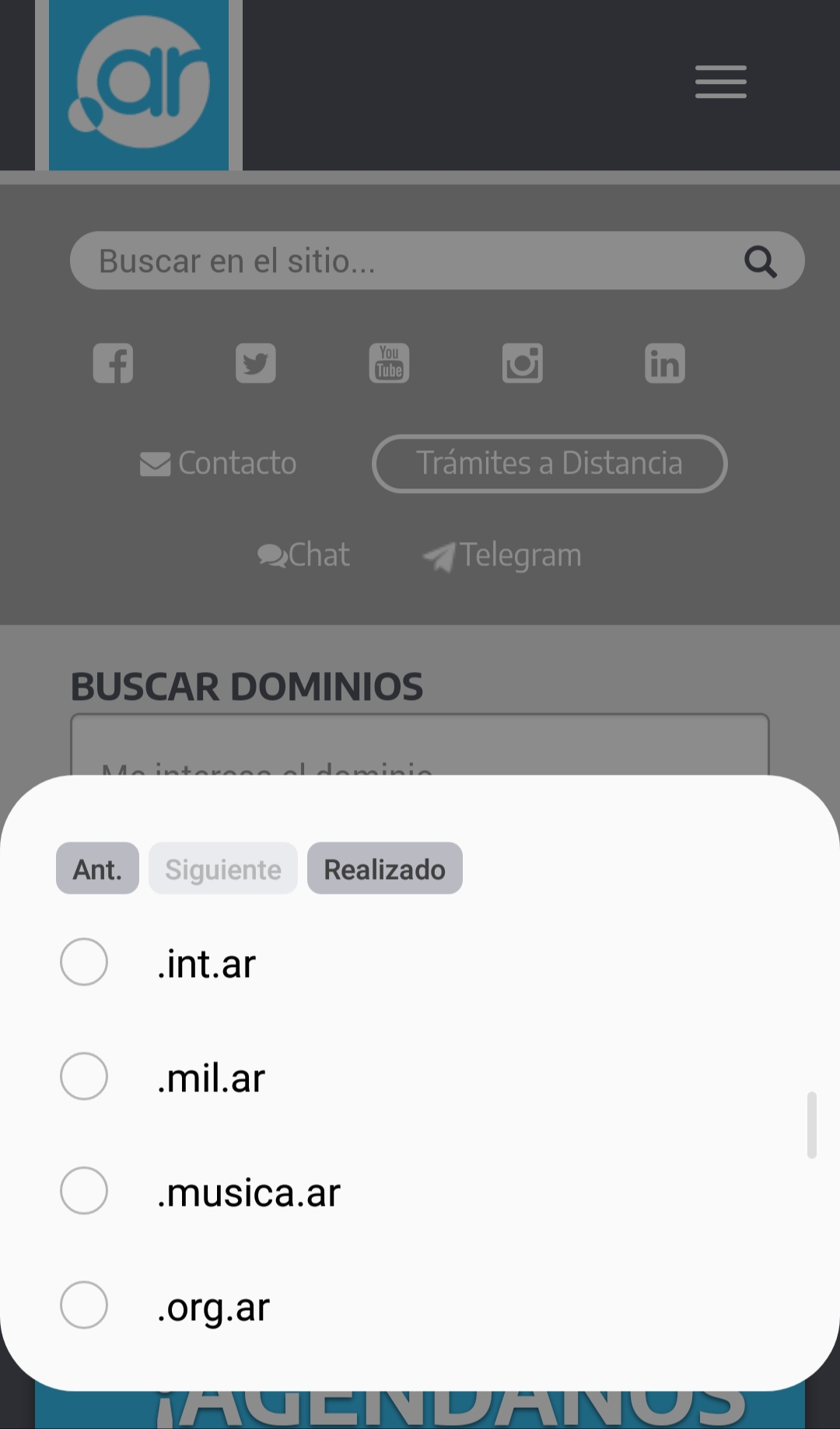Open the Facebook page
The image size is (840, 1429).
(114, 363)
